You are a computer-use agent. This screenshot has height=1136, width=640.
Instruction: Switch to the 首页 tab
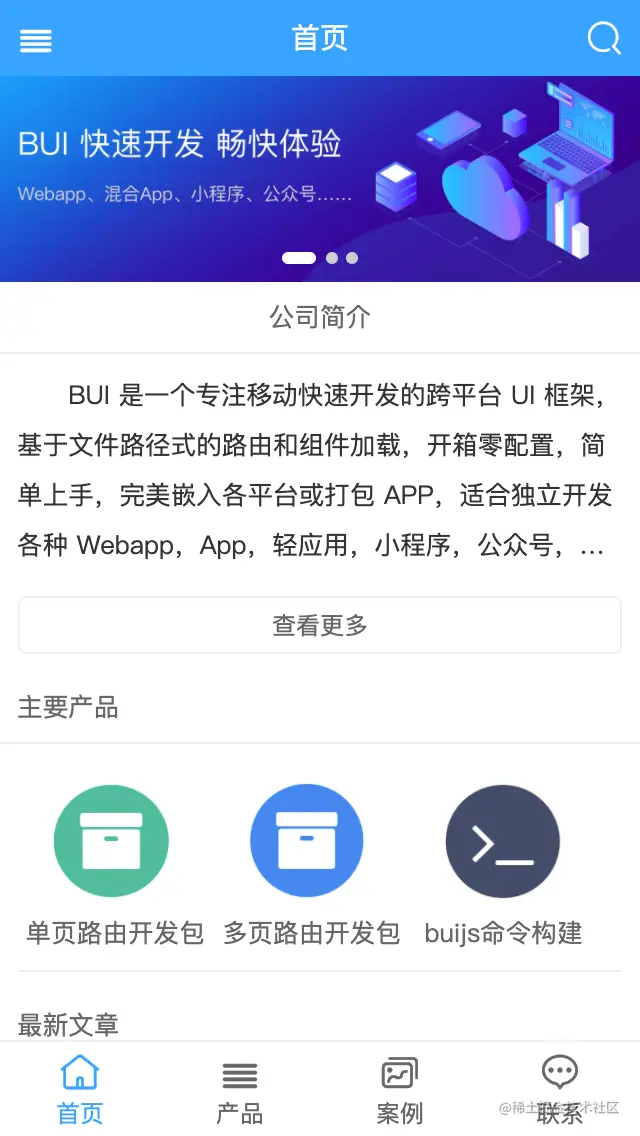tap(80, 1090)
